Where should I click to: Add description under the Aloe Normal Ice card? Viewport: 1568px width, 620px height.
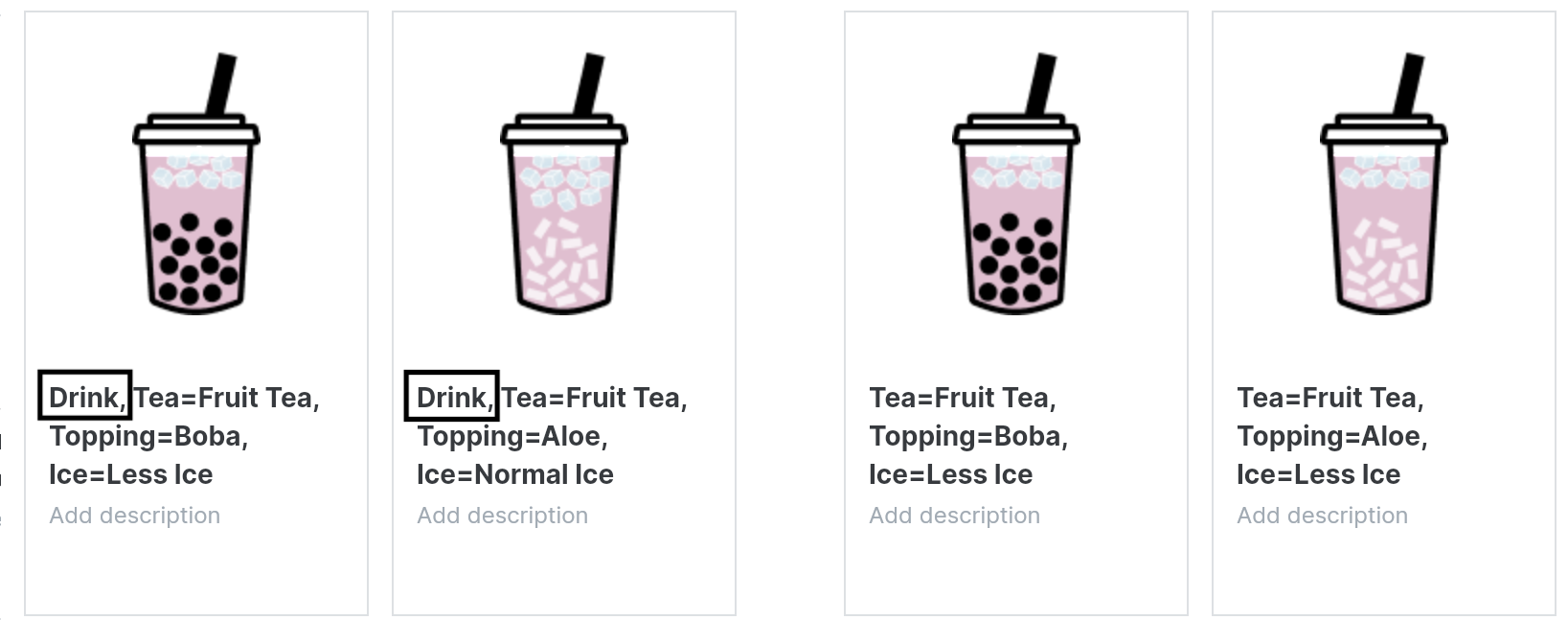click(502, 516)
